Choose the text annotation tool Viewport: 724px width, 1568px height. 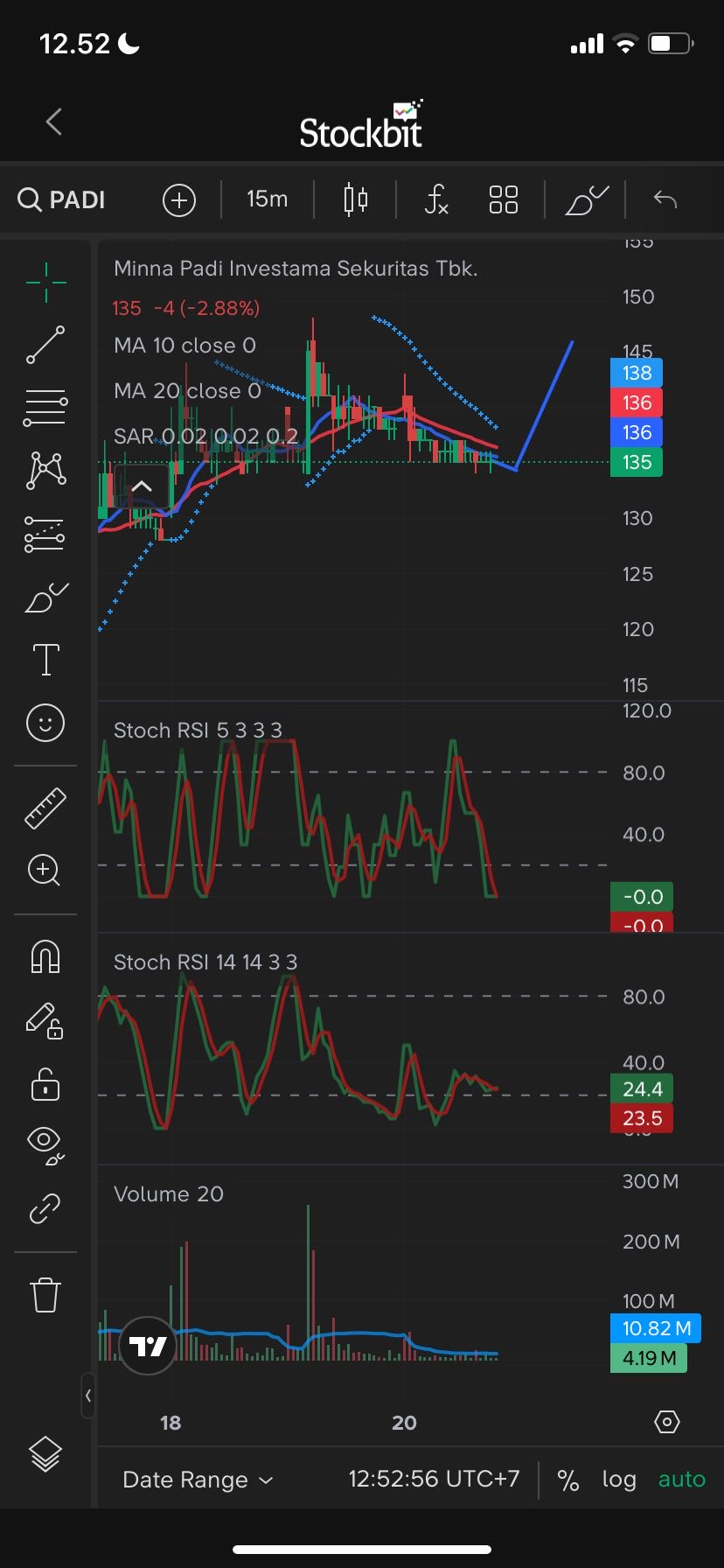click(x=45, y=660)
